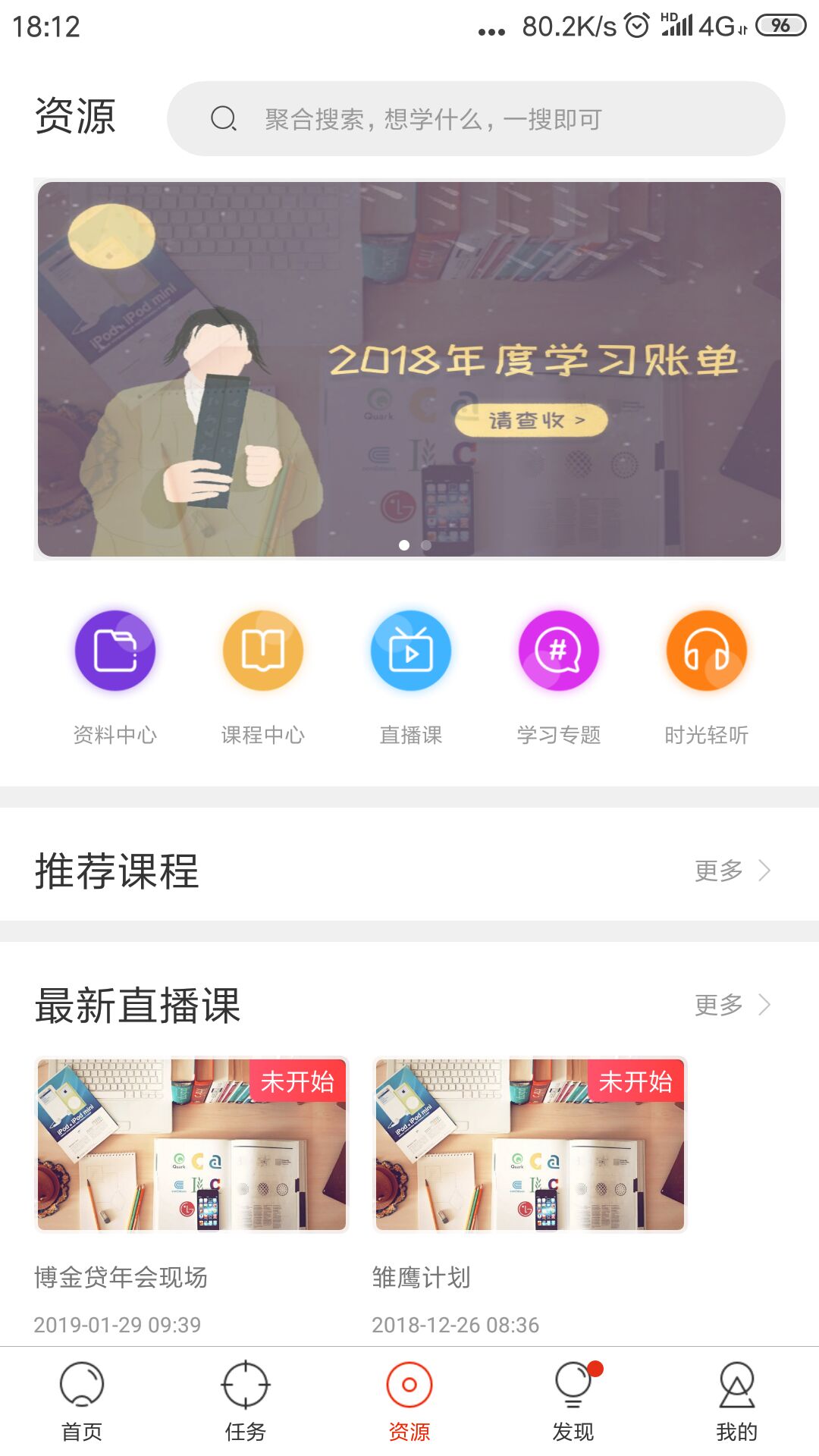View more in 推荐课程
The height and width of the screenshot is (1456, 819).
732,871
